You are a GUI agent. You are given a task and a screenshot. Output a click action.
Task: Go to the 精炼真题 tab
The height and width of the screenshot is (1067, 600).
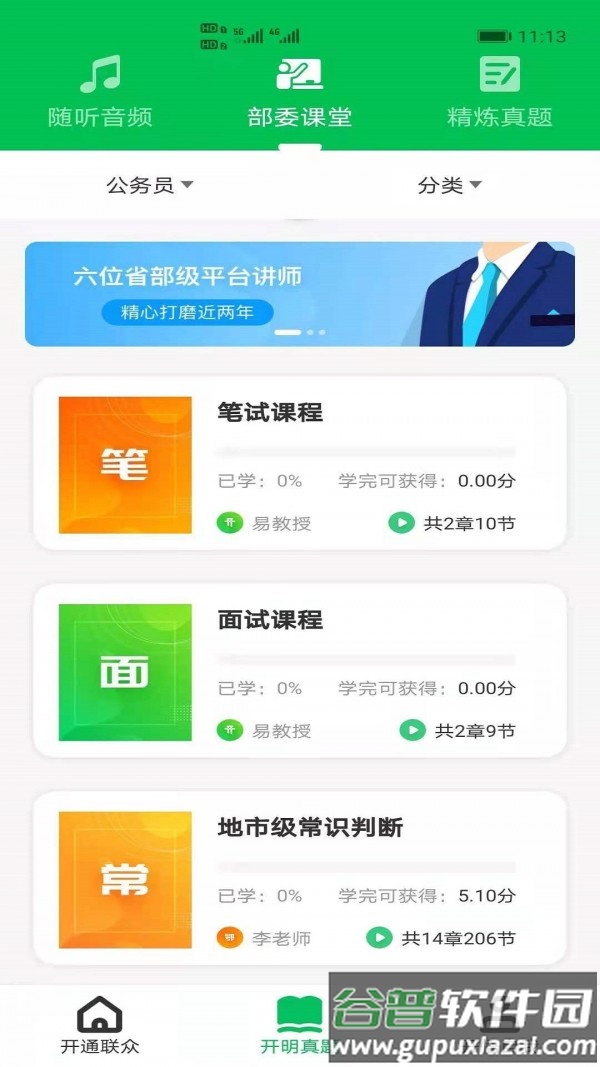499,93
